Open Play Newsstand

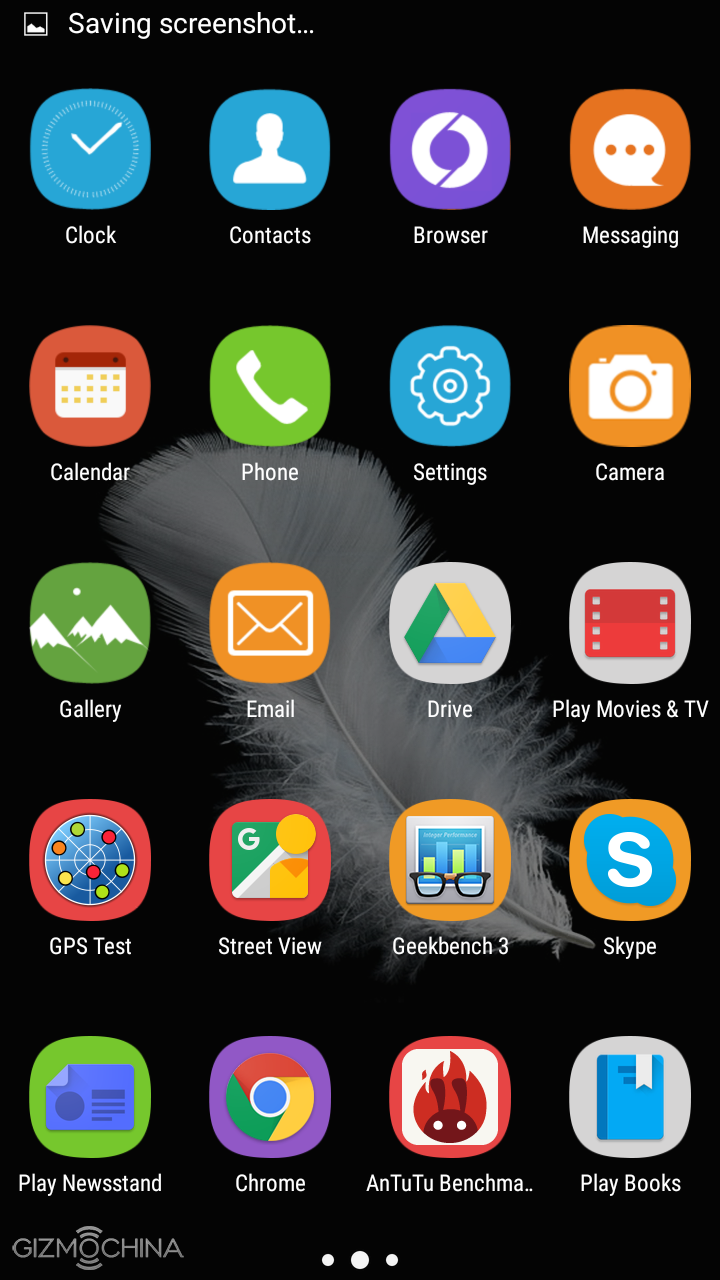(90, 1097)
